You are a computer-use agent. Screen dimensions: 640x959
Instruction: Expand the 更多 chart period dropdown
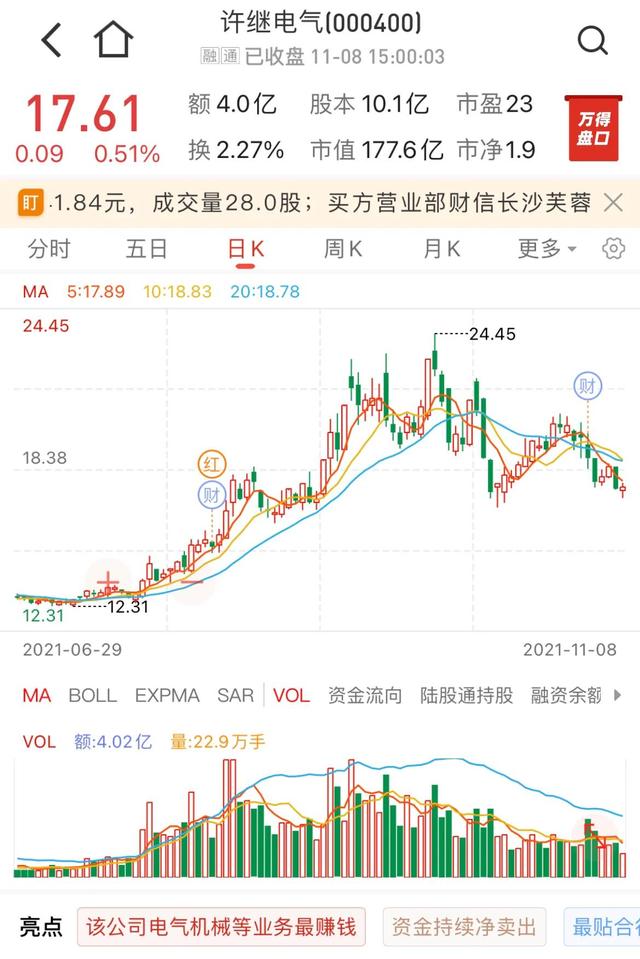[x=546, y=249]
